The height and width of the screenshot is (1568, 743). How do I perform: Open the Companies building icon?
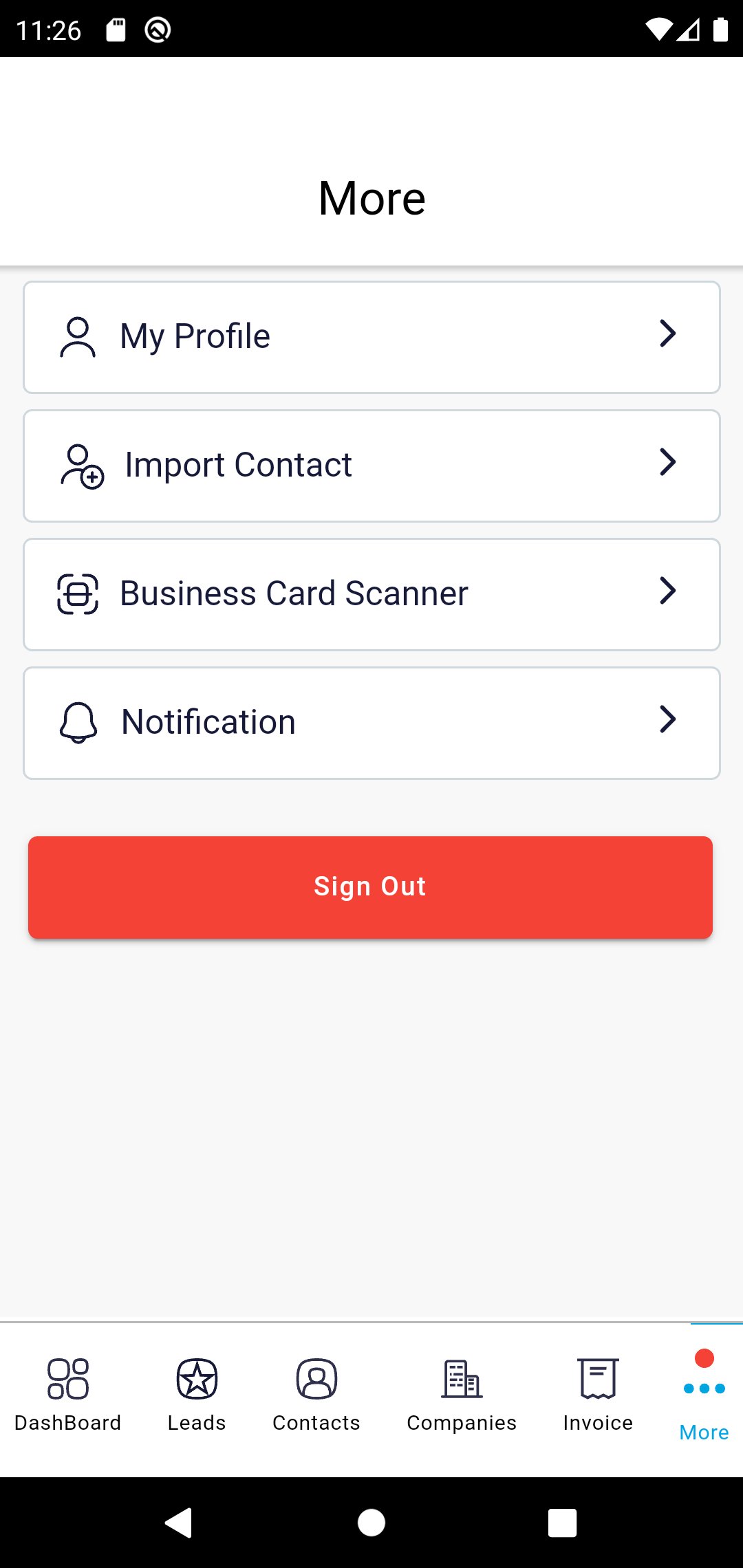pyautogui.click(x=461, y=1379)
